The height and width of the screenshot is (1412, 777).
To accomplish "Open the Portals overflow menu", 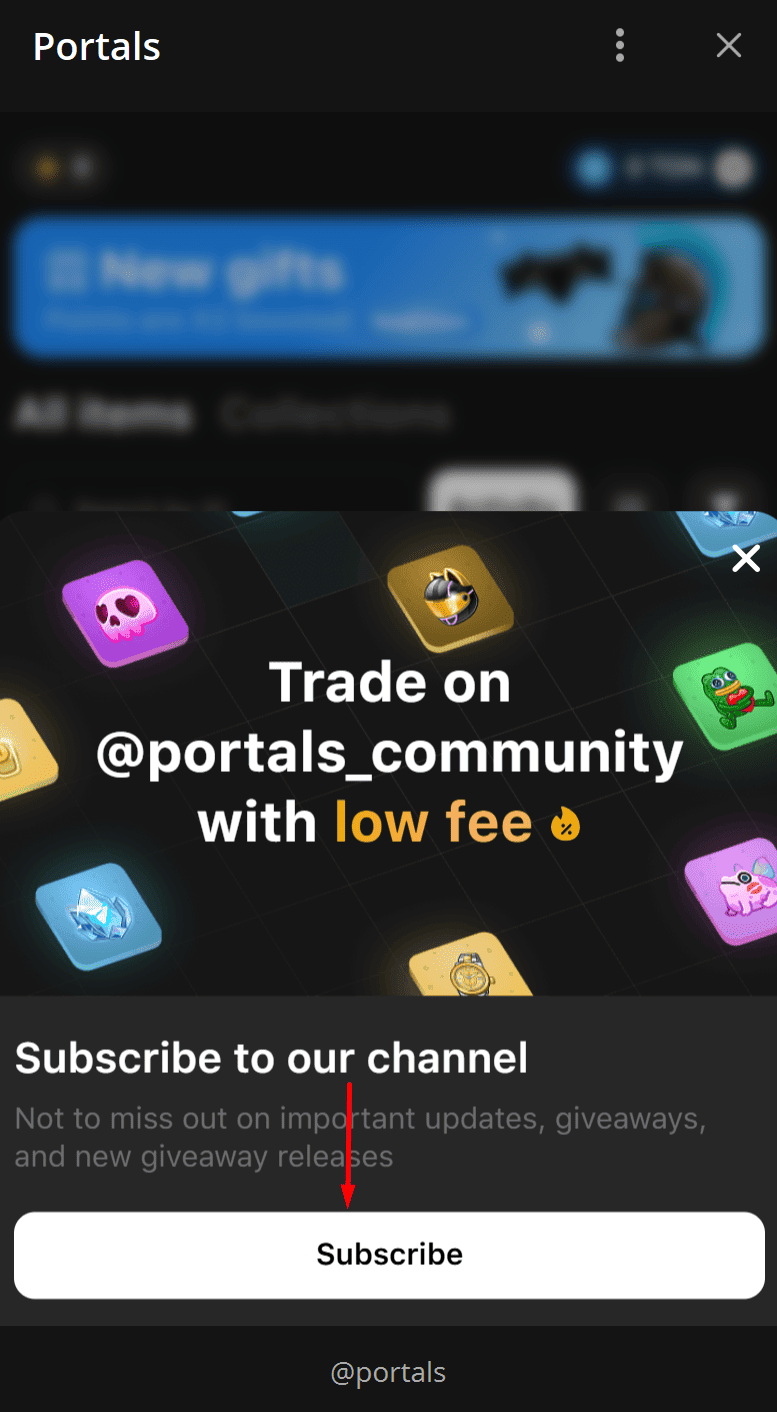I will 620,45.
